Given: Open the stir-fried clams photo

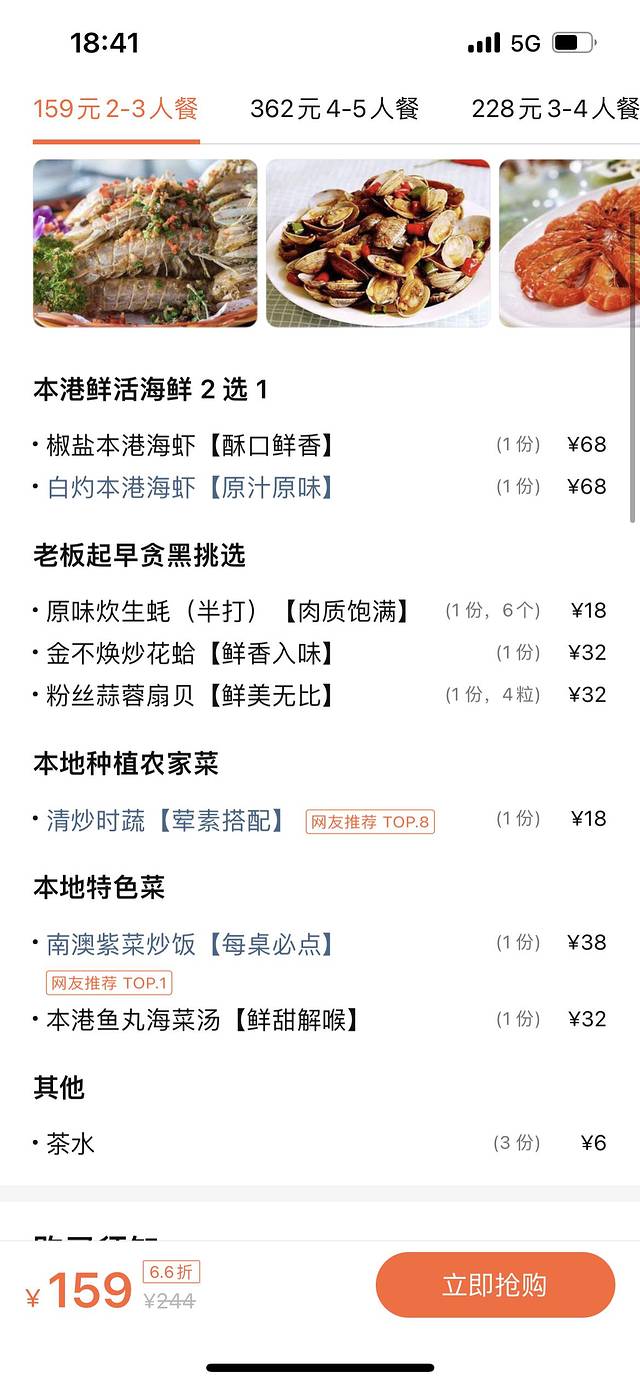Looking at the screenshot, I should (378, 243).
